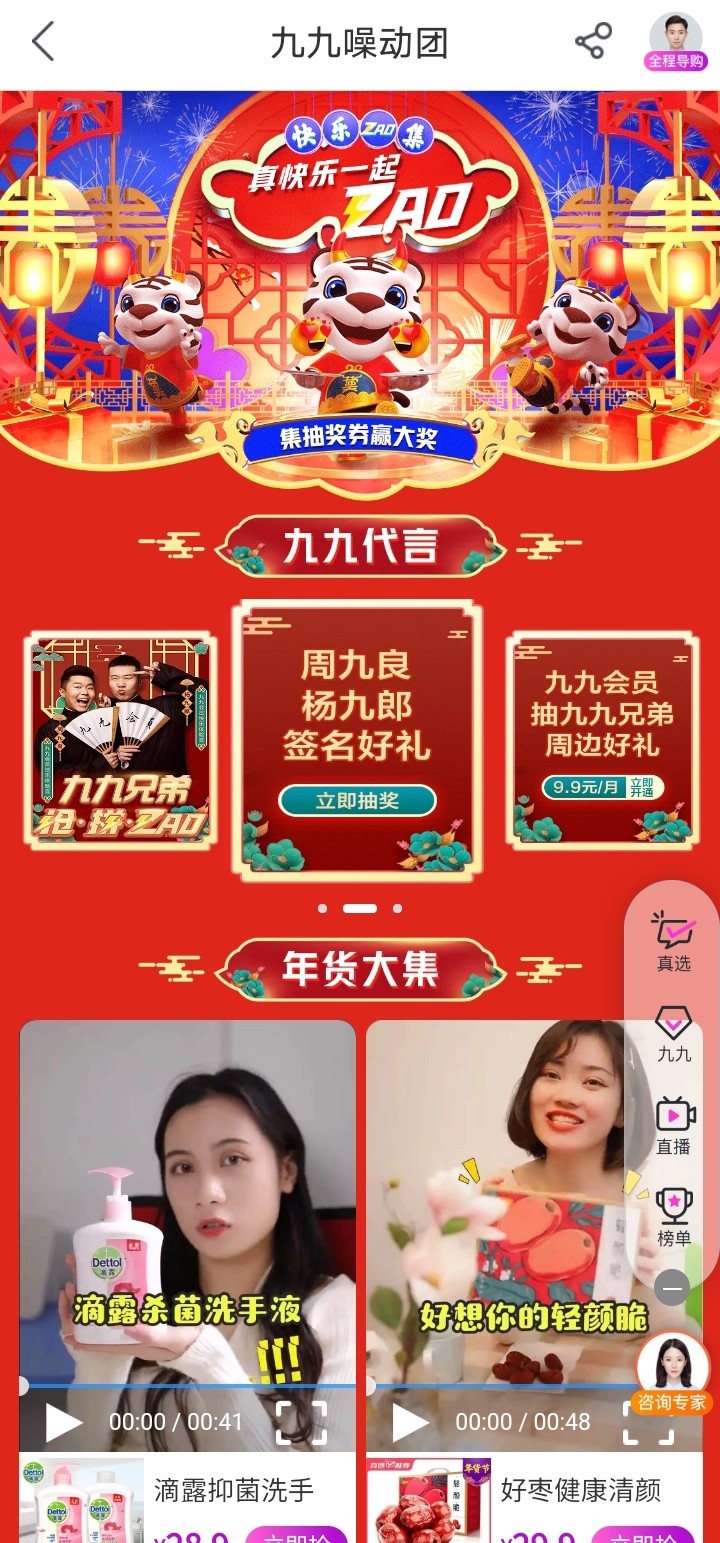This screenshot has width=720, height=1543.
Task: Play the 滴露杀菌洗手液 video
Action: 64,1422
